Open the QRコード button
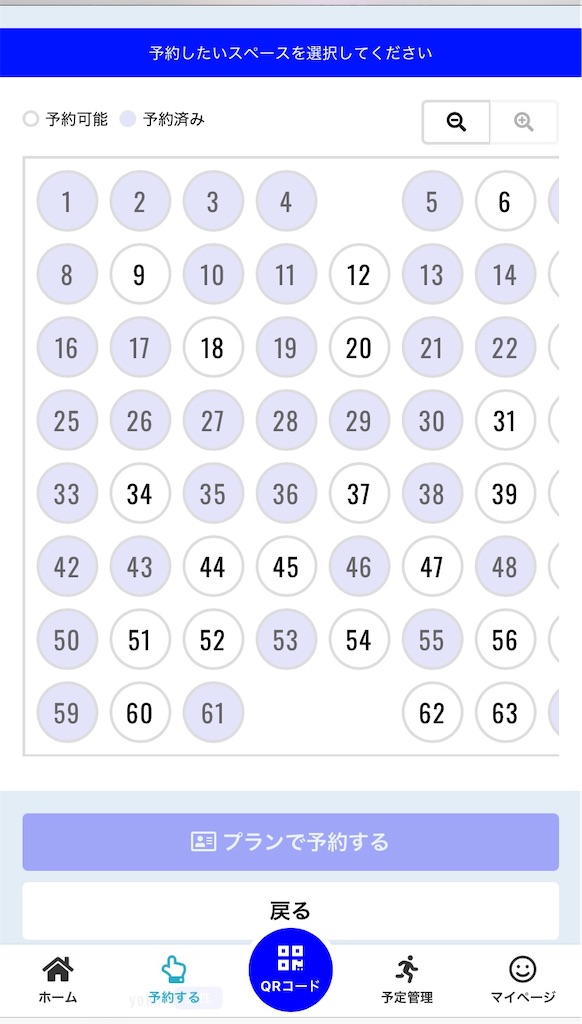Image resolution: width=582 pixels, height=1024 pixels. pos(291,970)
